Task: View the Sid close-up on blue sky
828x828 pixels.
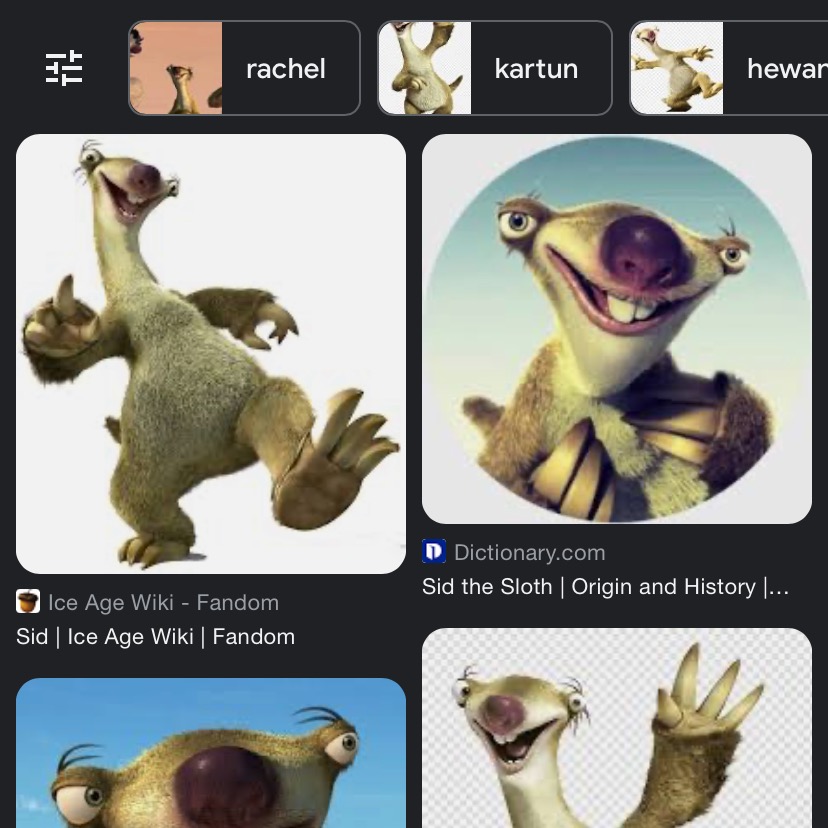Action: click(x=211, y=753)
